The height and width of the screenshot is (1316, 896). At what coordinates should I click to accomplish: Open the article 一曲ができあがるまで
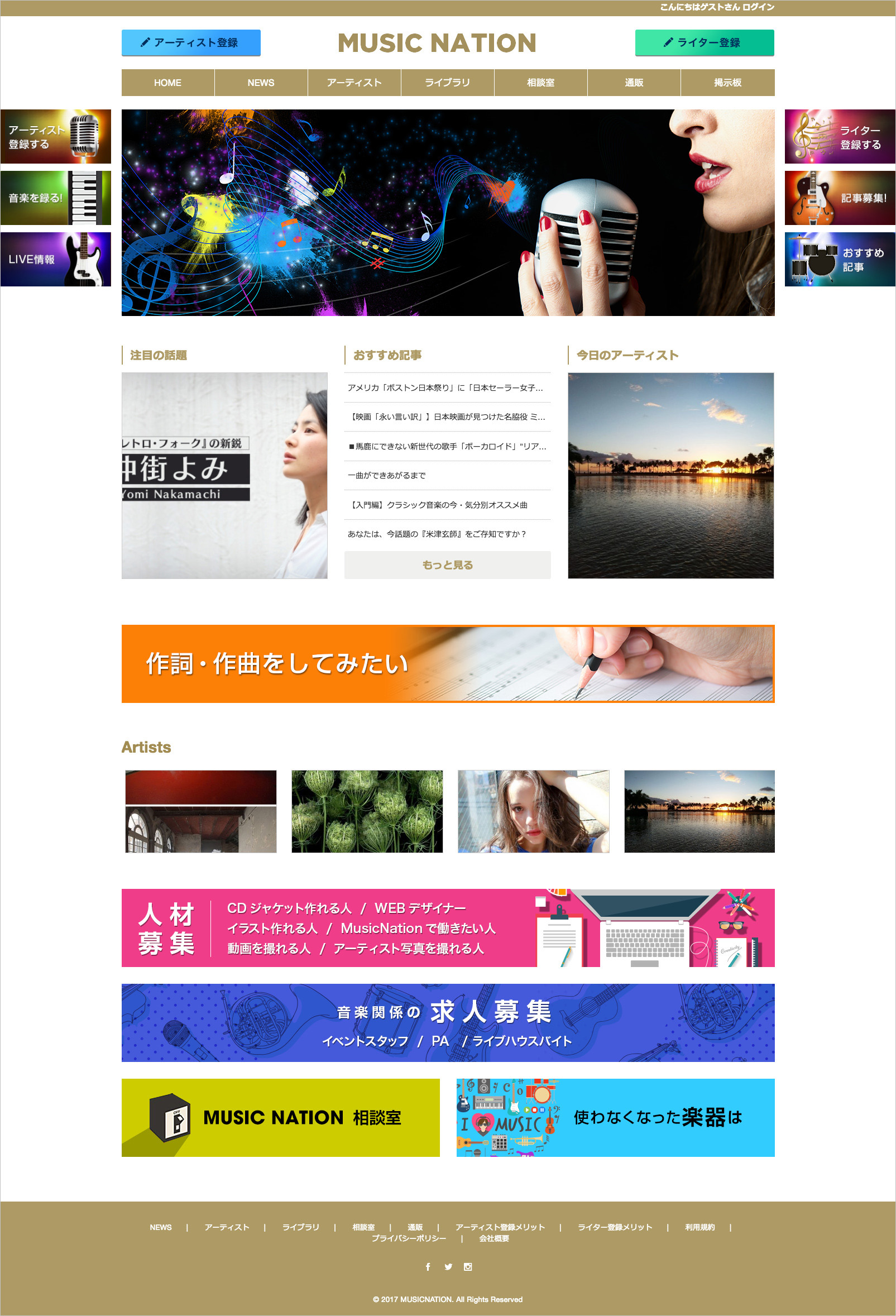click(x=386, y=476)
